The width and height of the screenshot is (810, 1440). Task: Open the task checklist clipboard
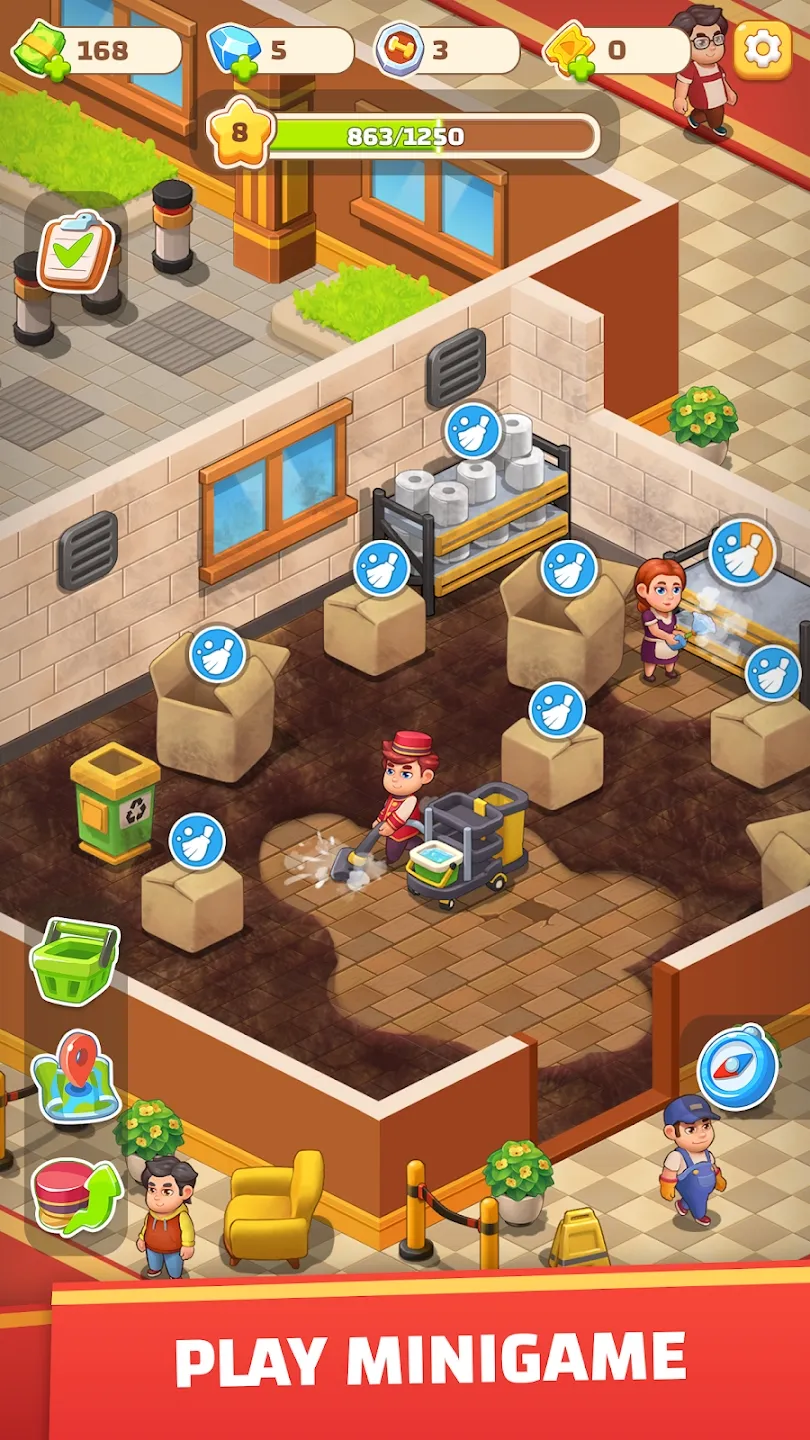pos(75,251)
